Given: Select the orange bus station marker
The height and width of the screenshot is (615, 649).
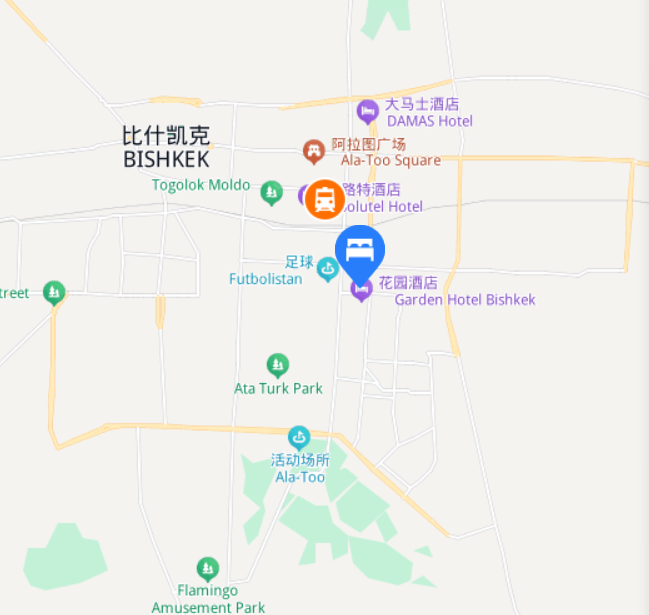Looking at the screenshot, I should click(x=325, y=199).
